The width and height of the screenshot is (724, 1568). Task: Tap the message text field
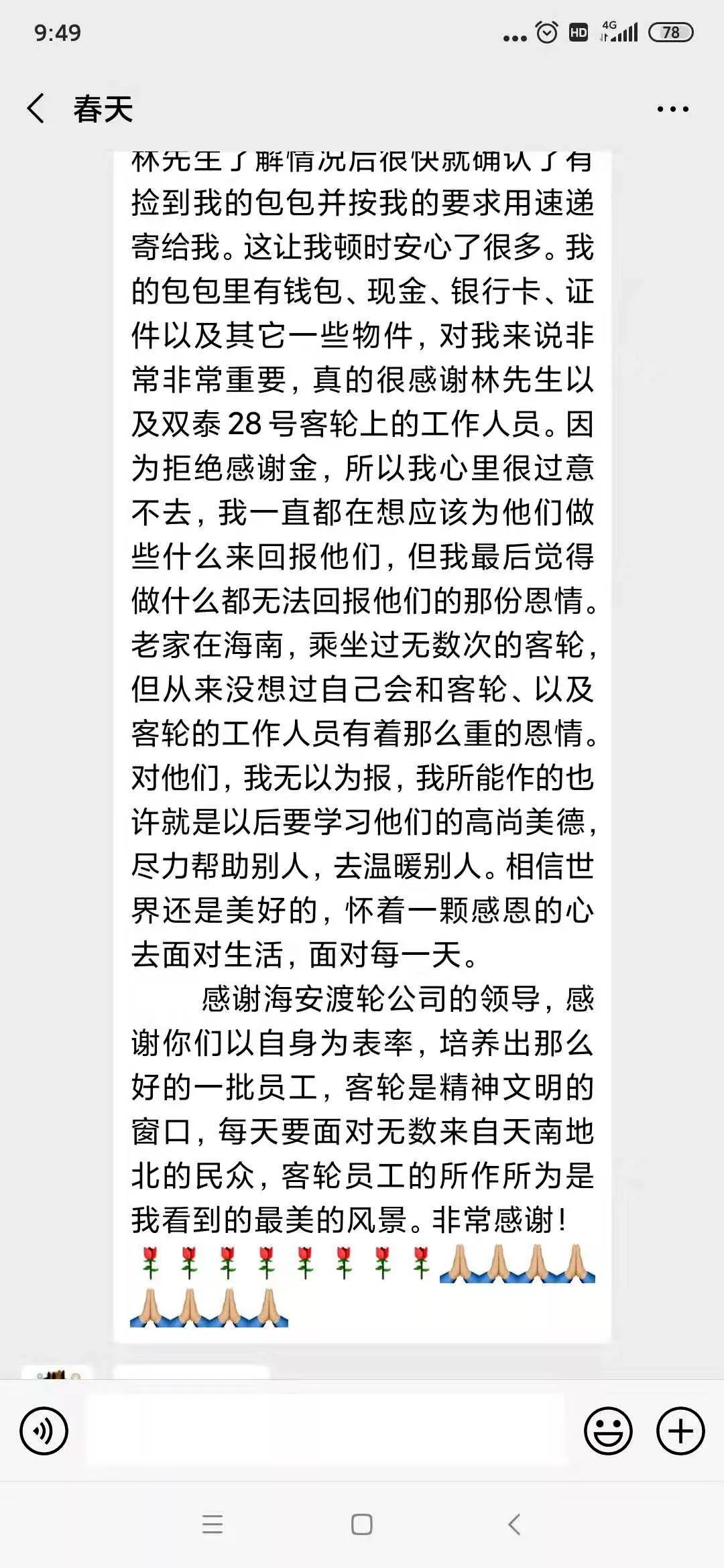[326, 1431]
